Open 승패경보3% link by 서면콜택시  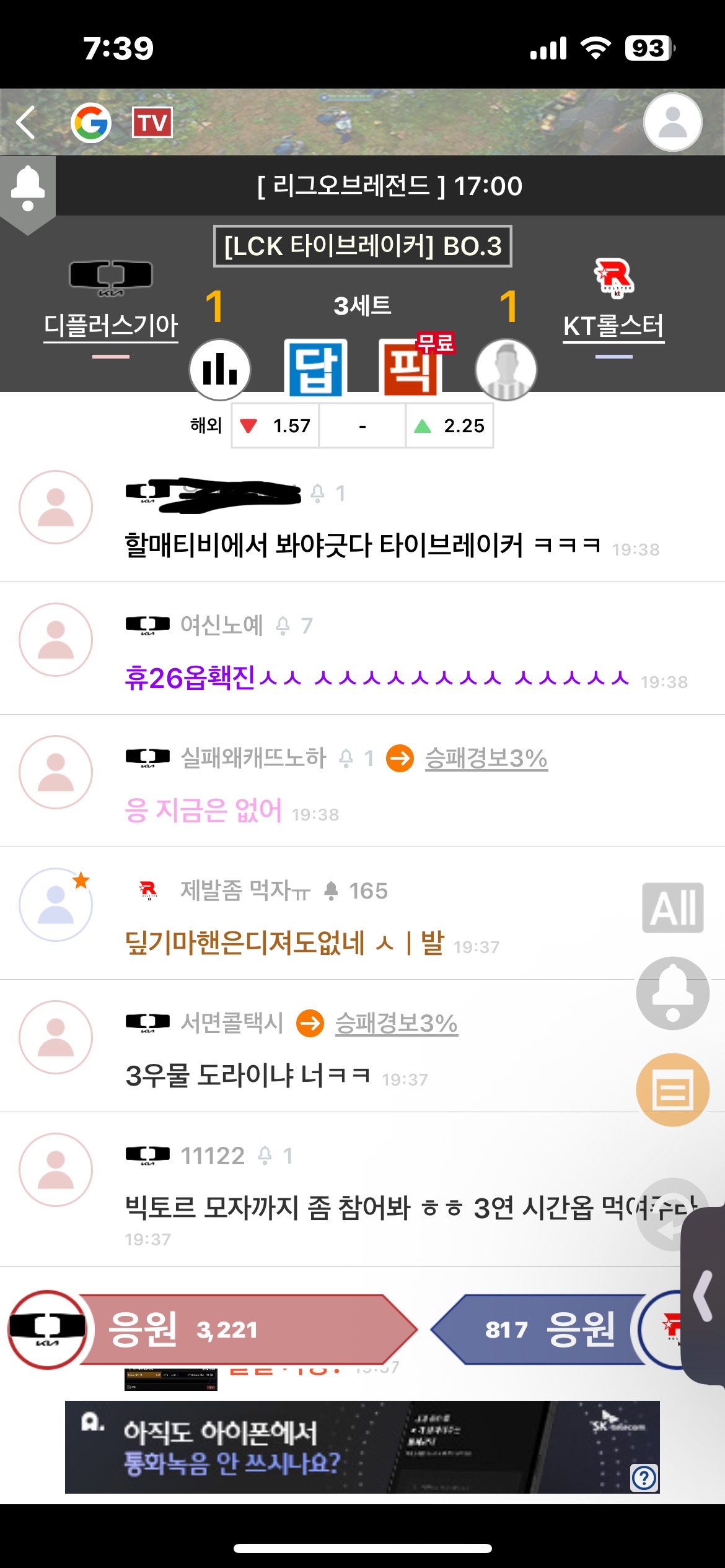[396, 1023]
